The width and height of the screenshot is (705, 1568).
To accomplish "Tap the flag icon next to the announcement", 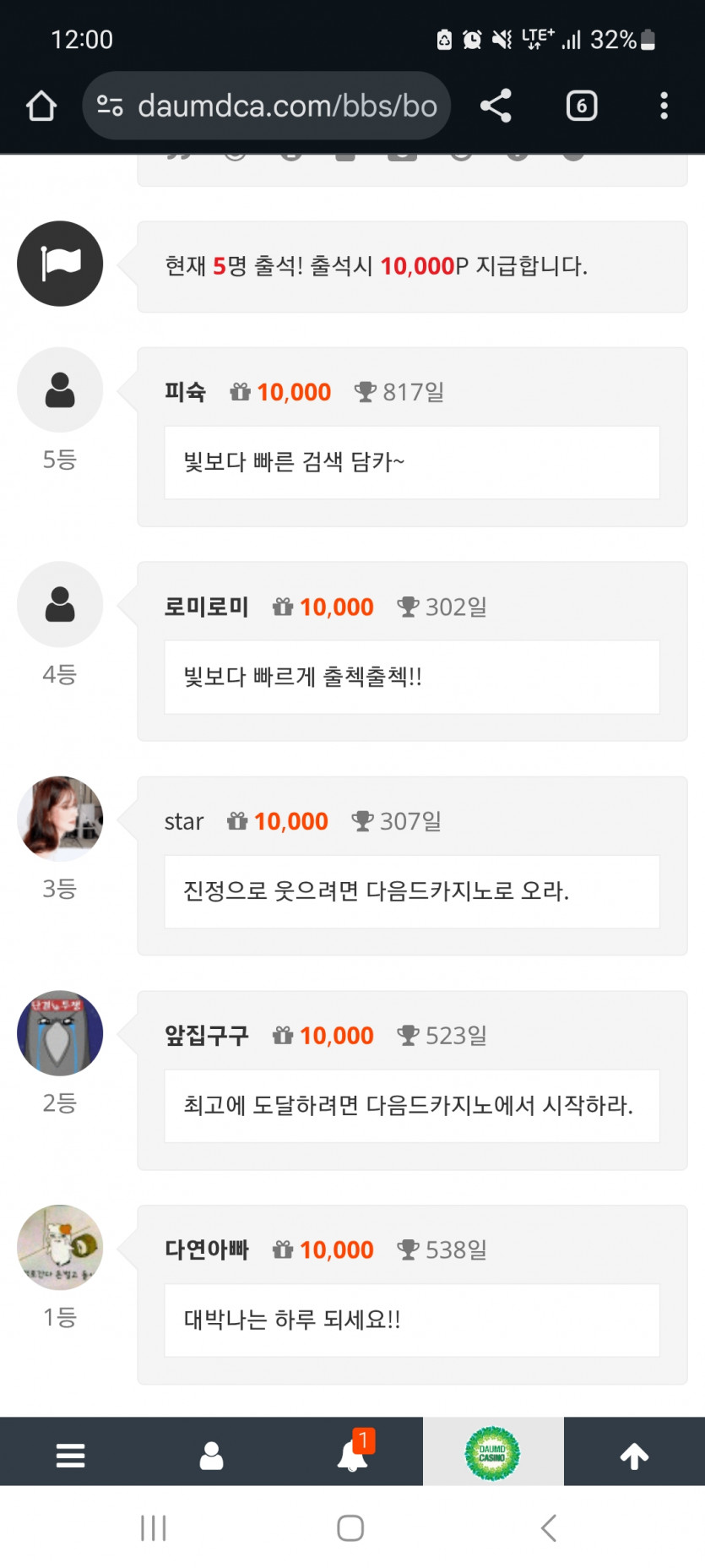I will (x=59, y=264).
